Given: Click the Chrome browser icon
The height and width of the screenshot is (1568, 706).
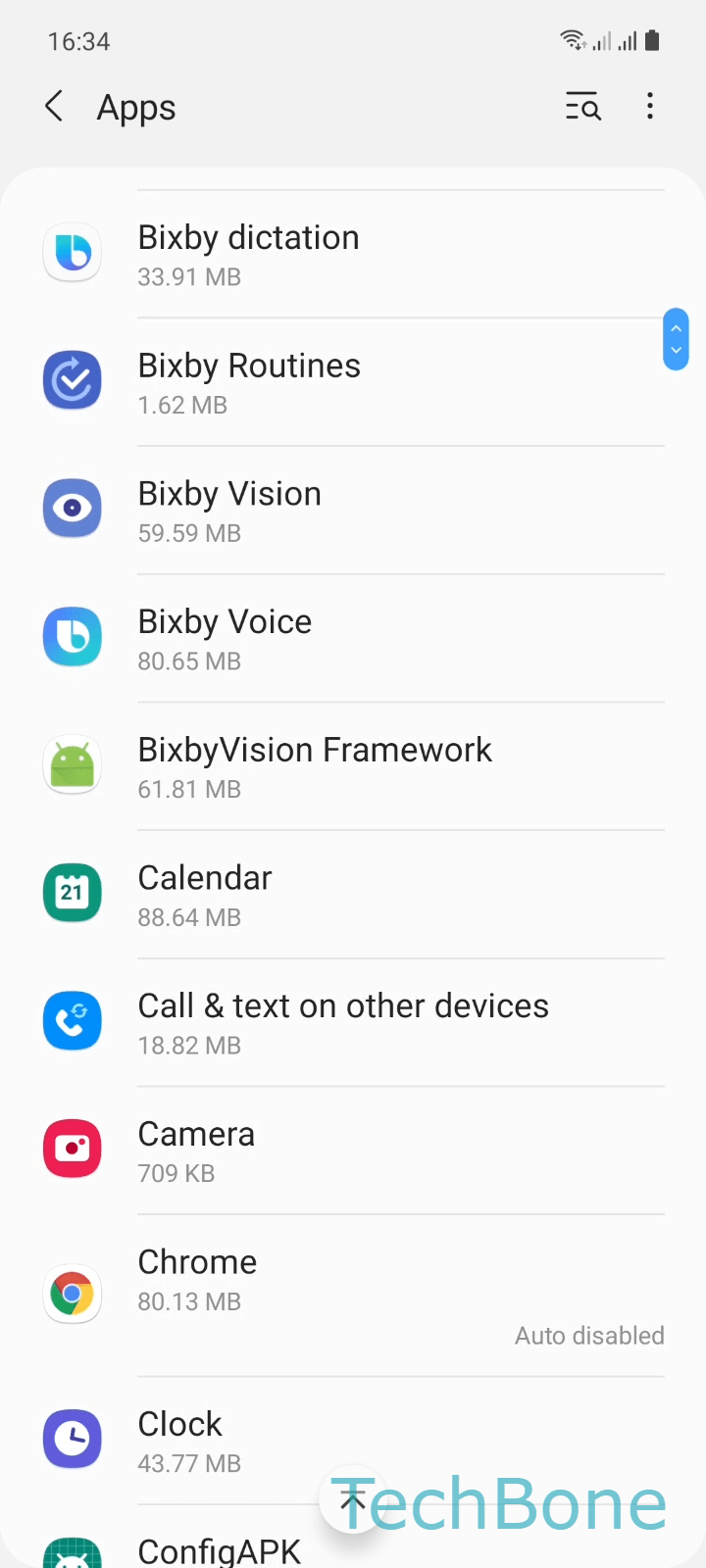Looking at the screenshot, I should pos(72,1294).
